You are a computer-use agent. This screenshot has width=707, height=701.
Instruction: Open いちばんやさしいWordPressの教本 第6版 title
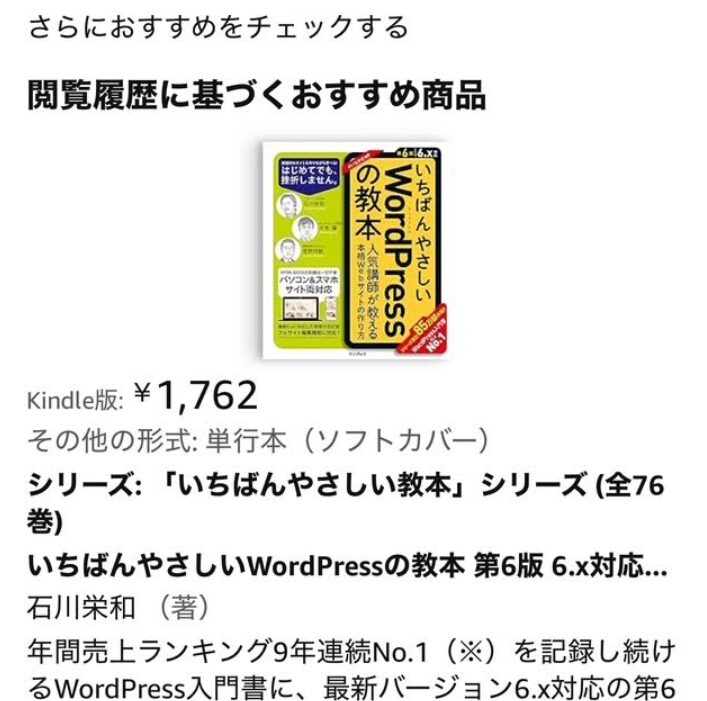click(345, 565)
